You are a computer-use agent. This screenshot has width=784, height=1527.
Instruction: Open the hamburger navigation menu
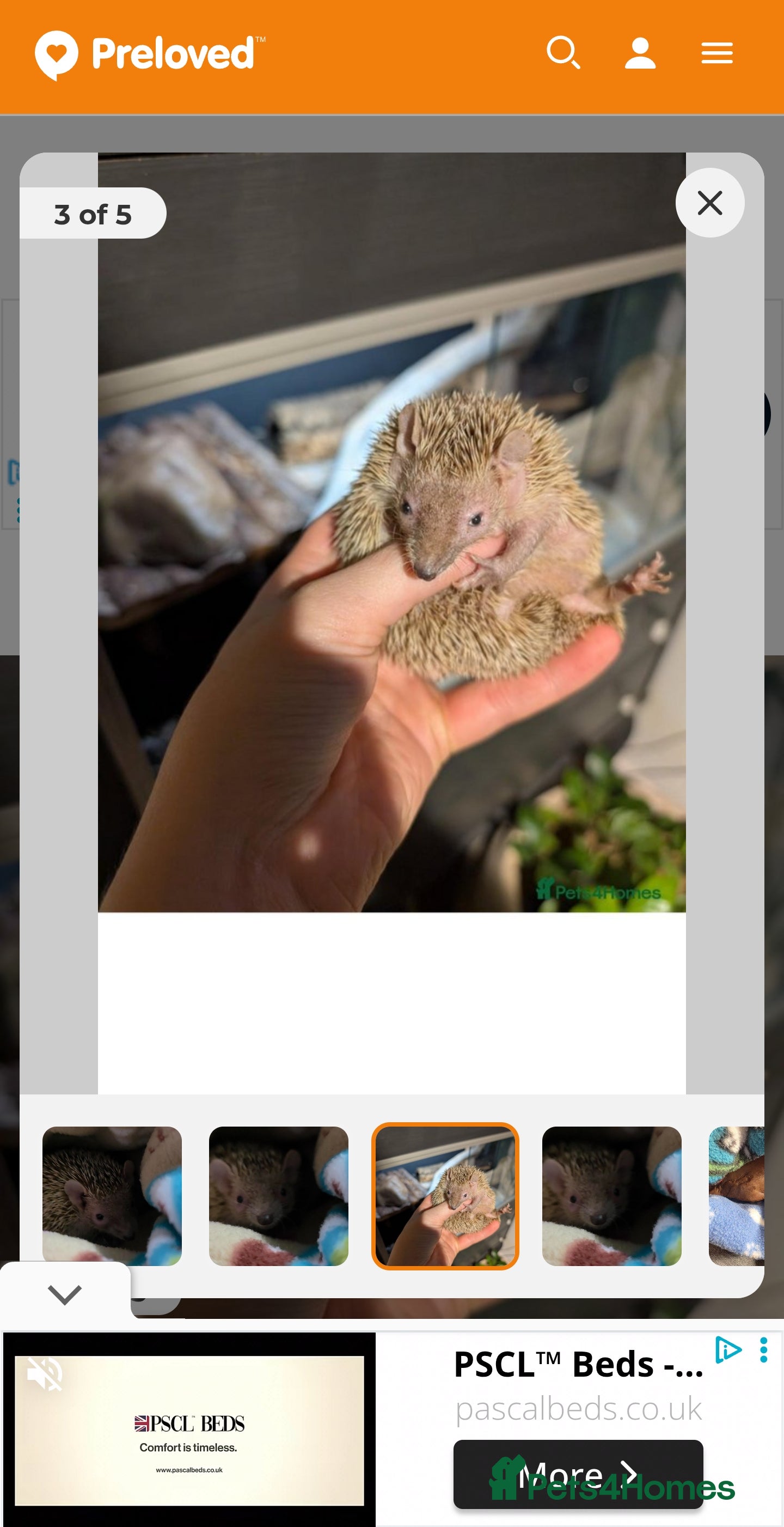pos(716,53)
